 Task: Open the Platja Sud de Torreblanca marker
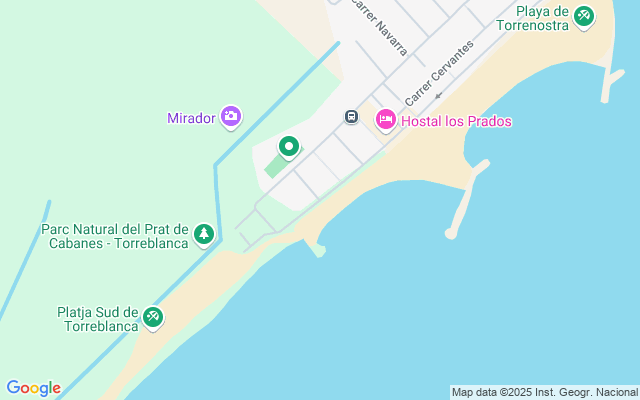[153, 319]
